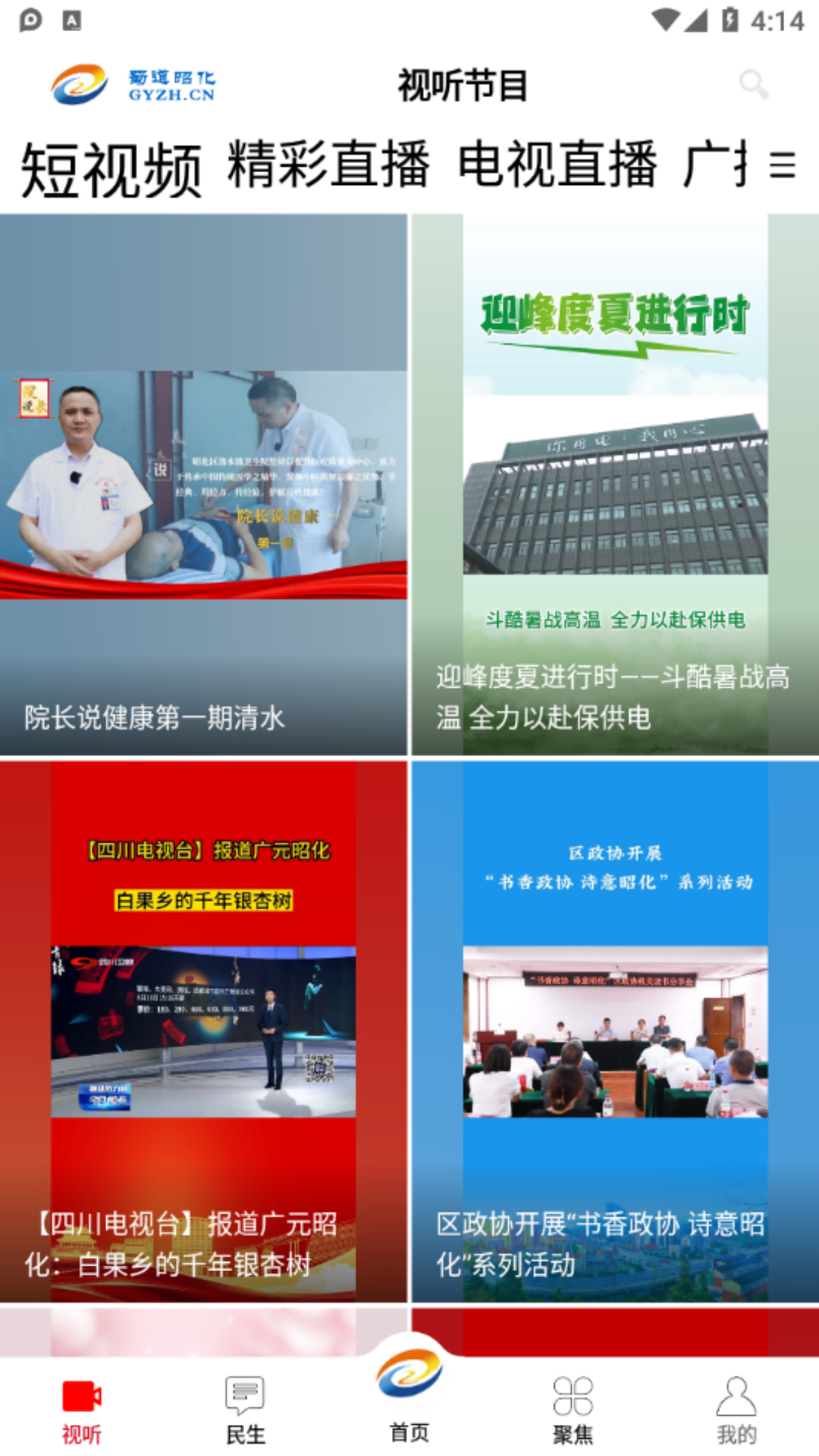Expand the channel list menu icon
Viewport: 819px width, 1456px height.
[x=783, y=165]
